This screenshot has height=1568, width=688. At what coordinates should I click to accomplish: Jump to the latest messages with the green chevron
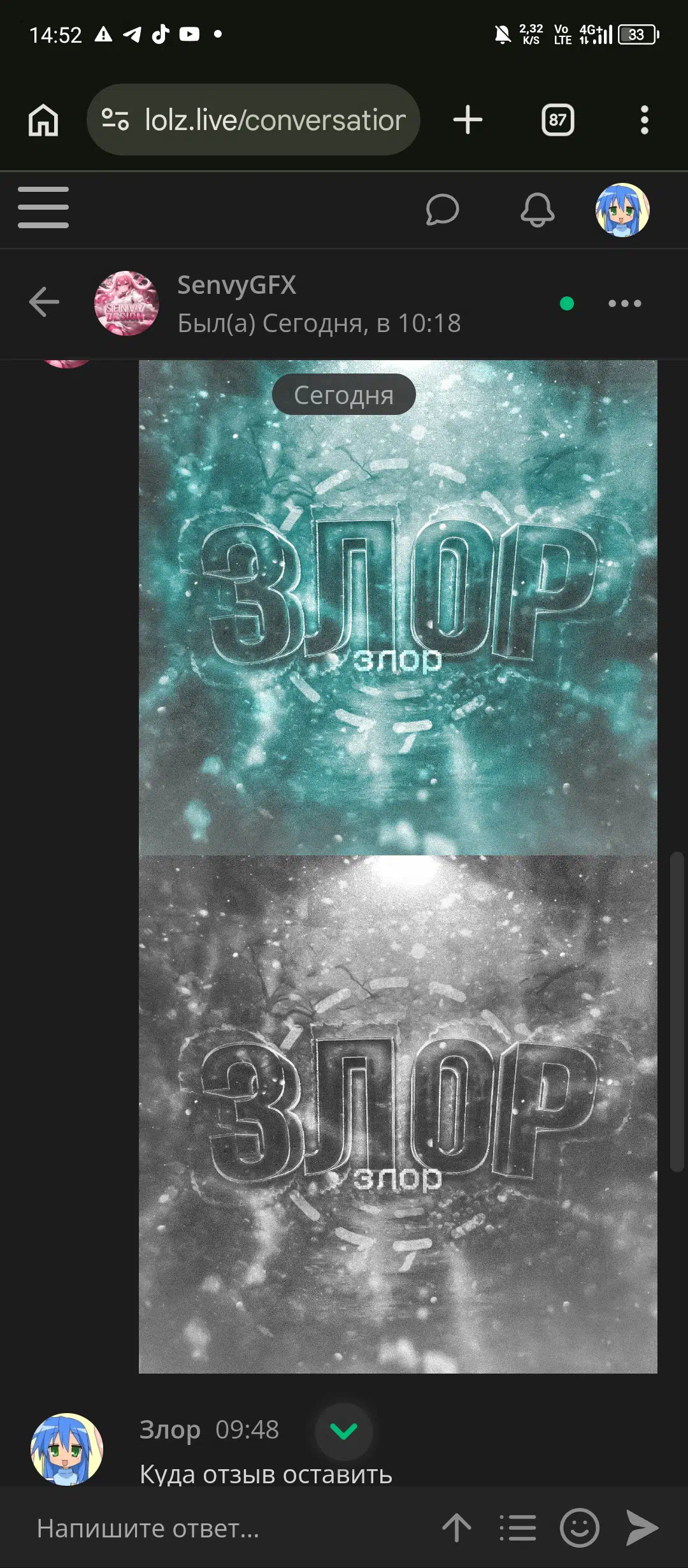pyautogui.click(x=344, y=1431)
